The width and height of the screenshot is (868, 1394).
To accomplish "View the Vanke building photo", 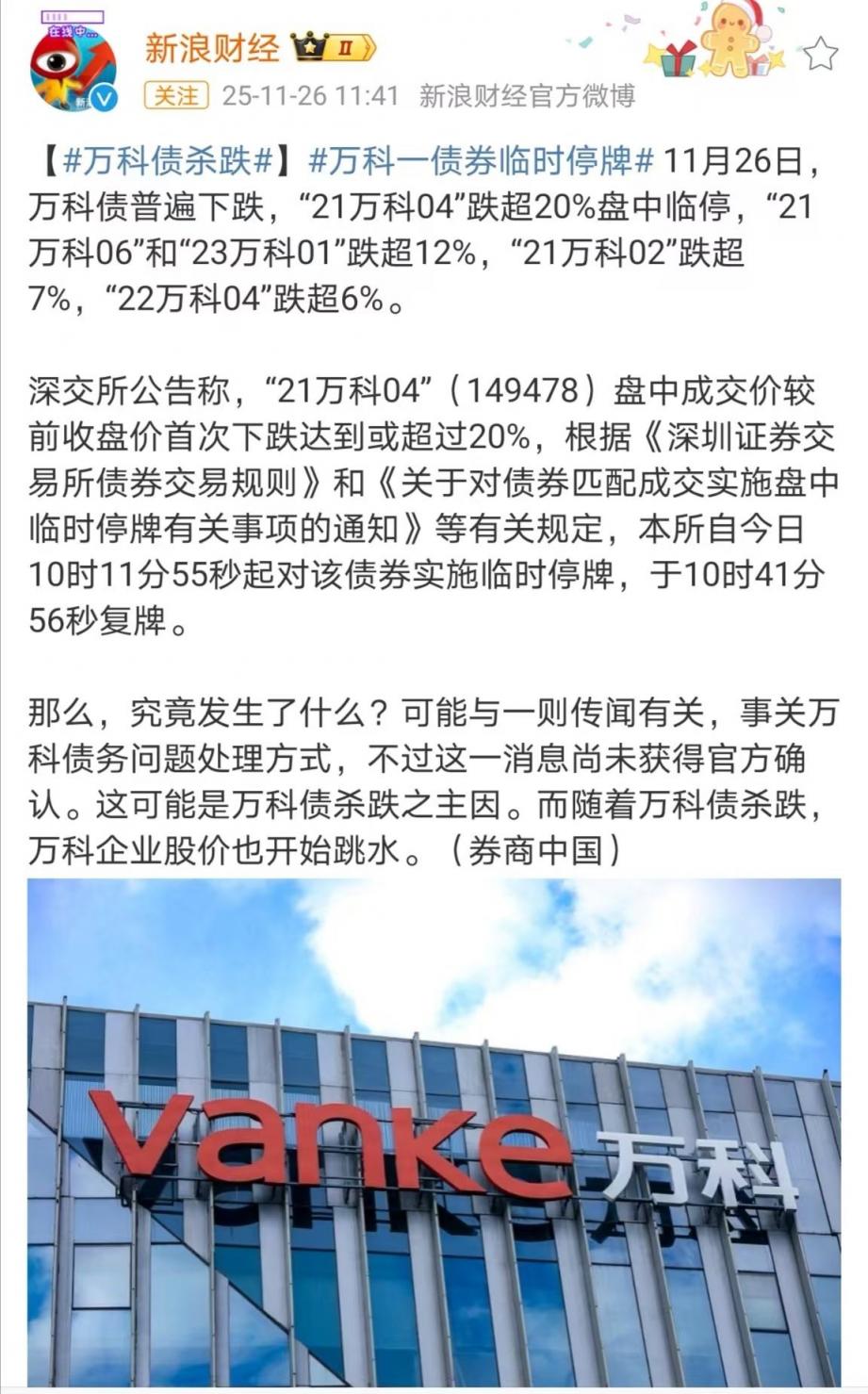I will click(434, 1131).
